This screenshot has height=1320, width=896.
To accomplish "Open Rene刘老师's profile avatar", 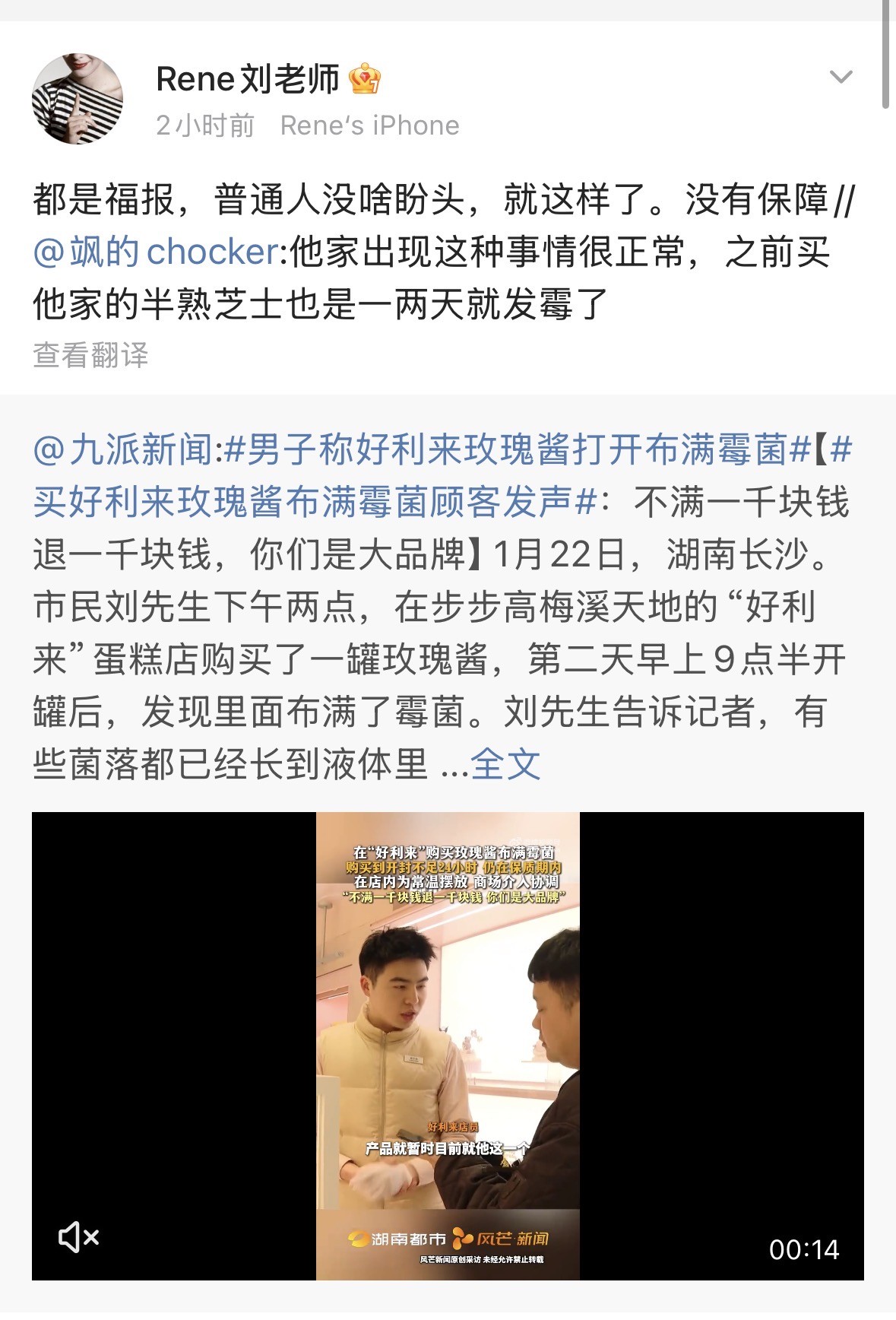I will (77, 99).
